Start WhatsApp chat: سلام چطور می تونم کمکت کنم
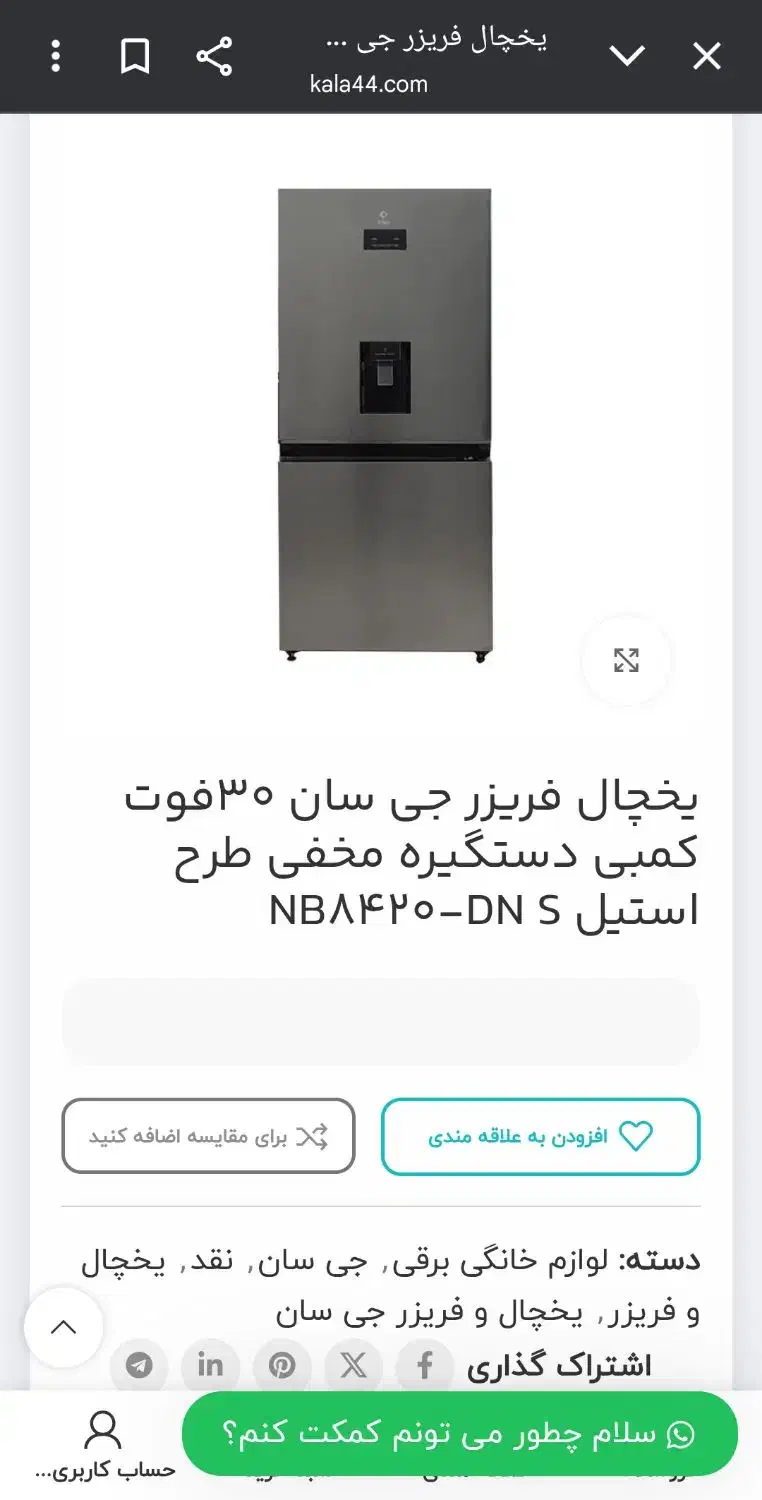 [459, 1434]
